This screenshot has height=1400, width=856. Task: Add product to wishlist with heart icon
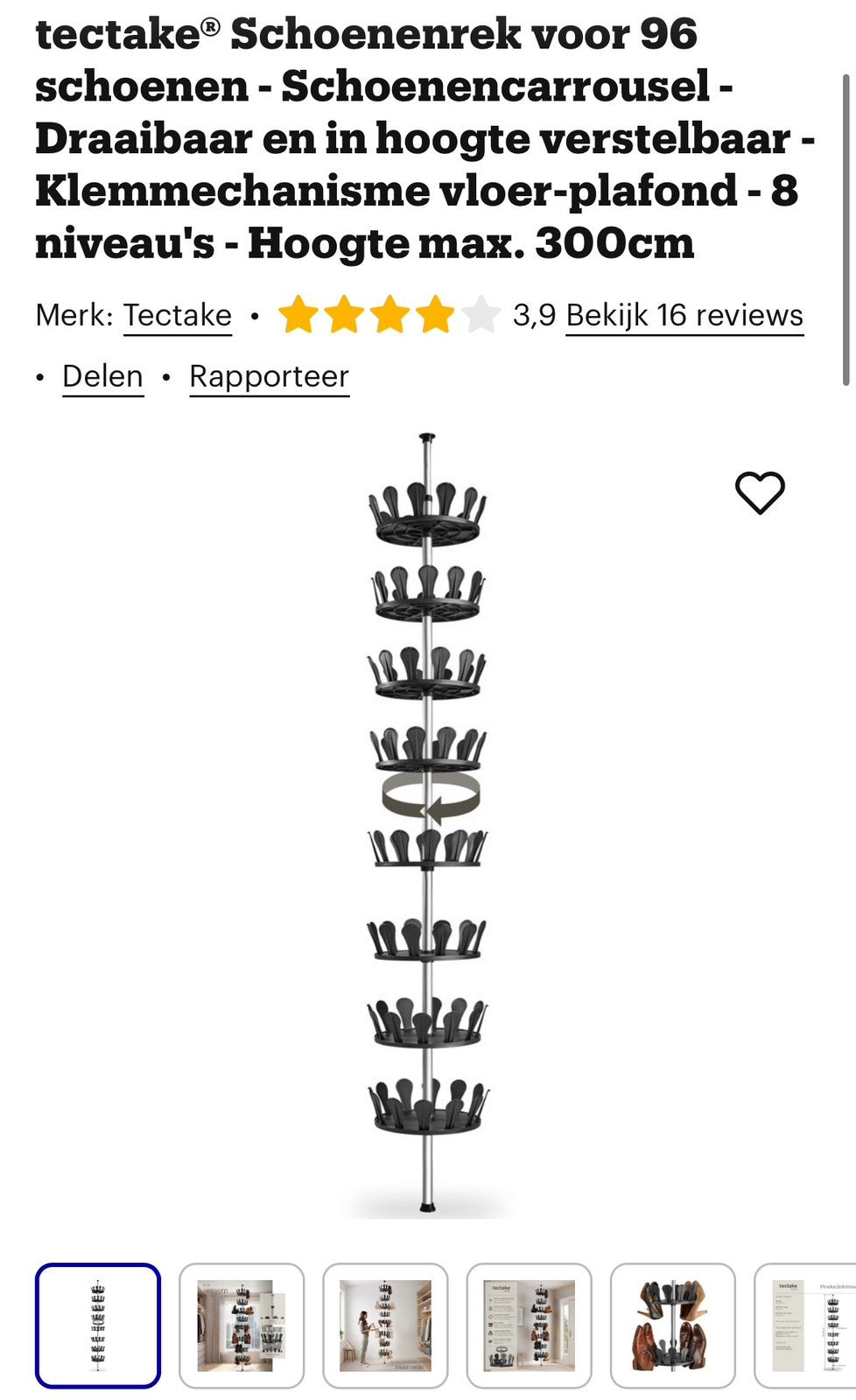pyautogui.click(x=760, y=493)
